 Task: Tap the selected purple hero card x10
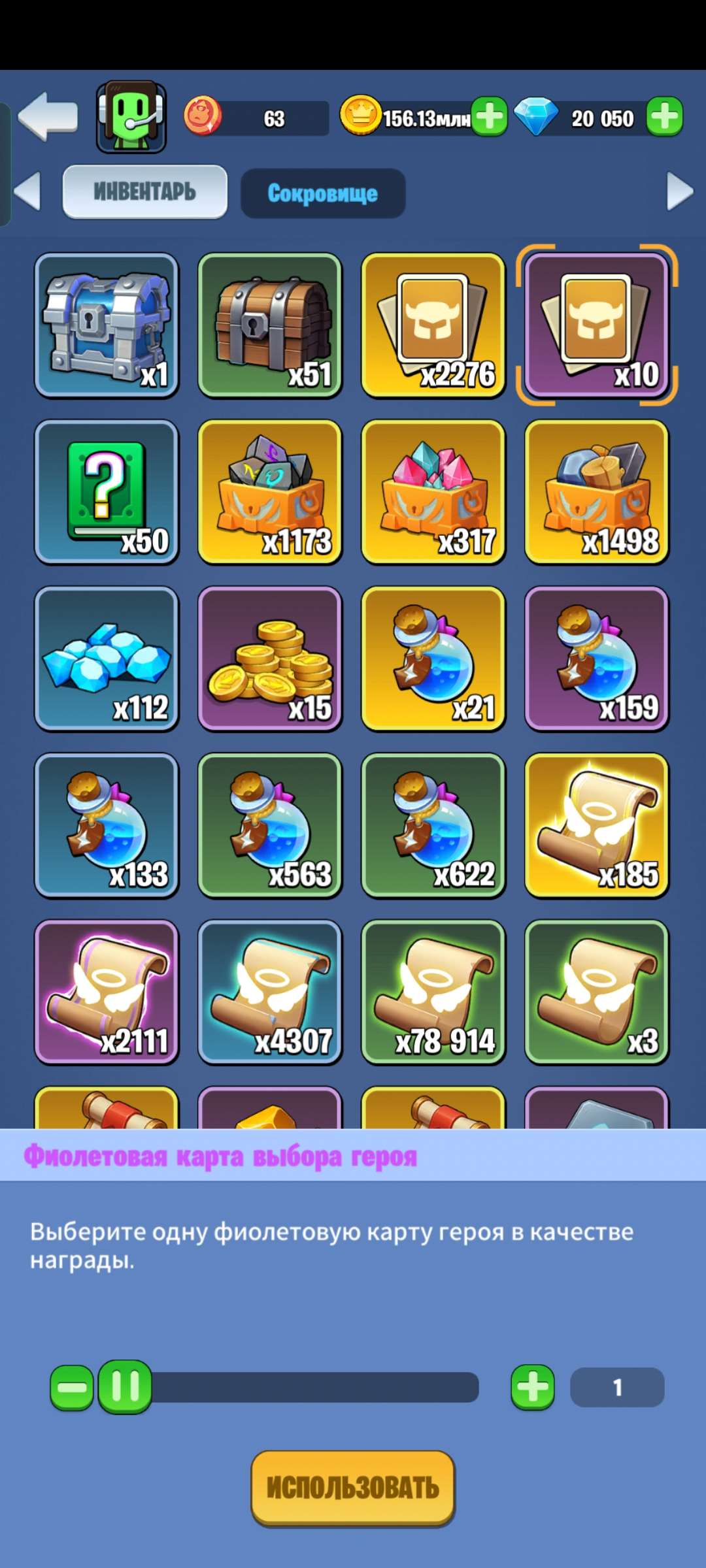pos(597,323)
